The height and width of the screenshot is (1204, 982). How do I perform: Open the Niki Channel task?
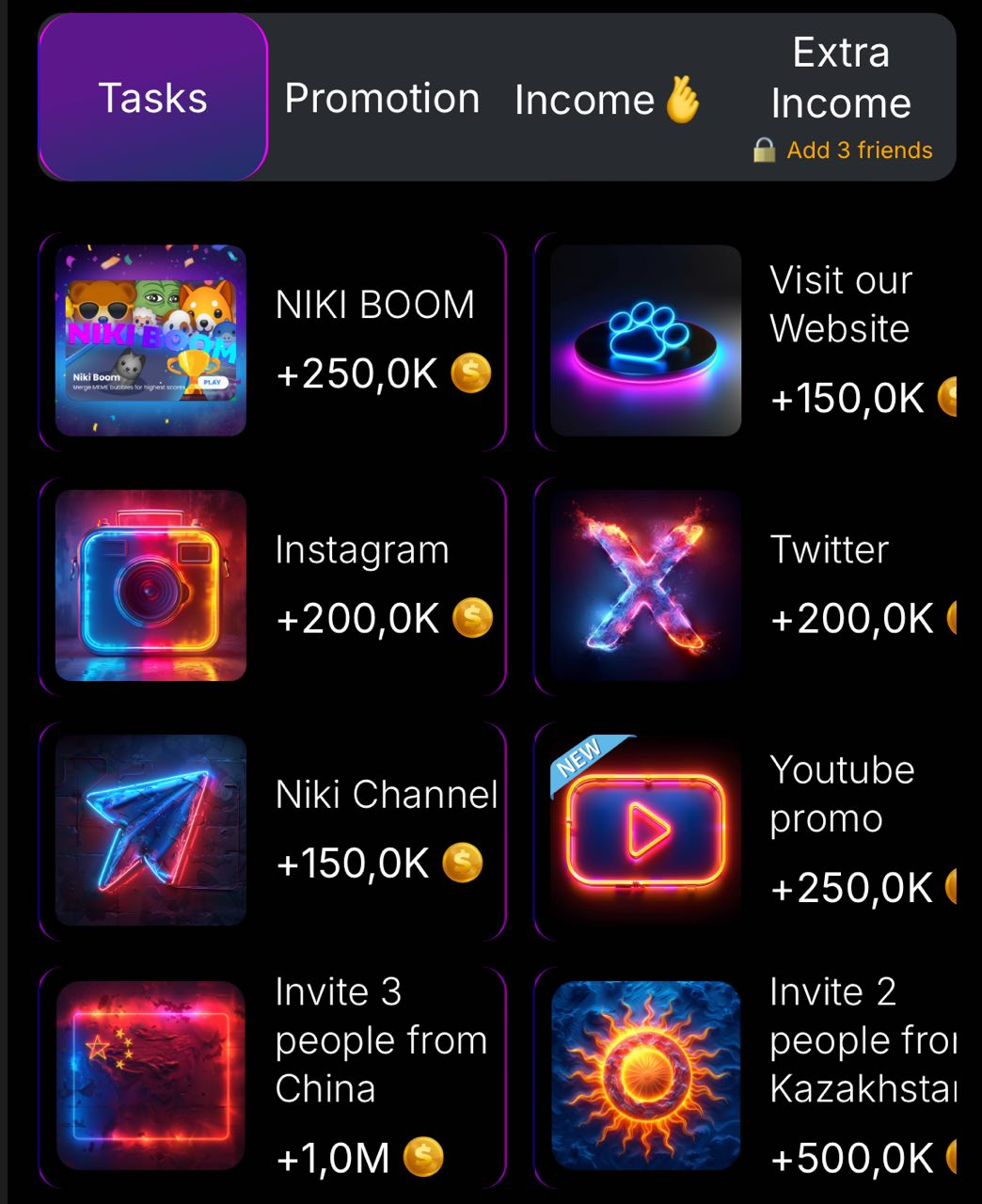[x=273, y=830]
